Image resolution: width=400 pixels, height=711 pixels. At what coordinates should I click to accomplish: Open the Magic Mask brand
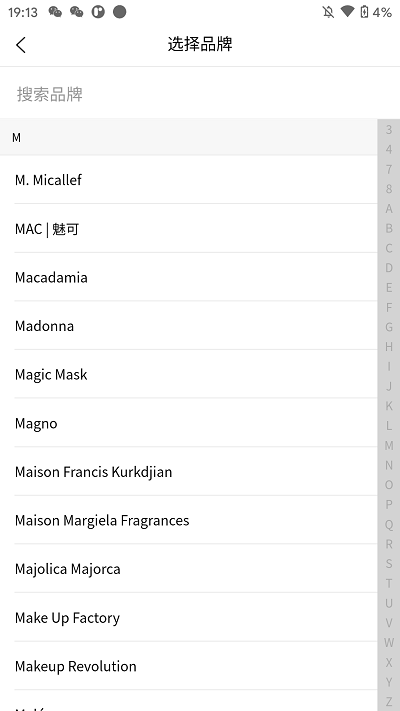(x=189, y=375)
